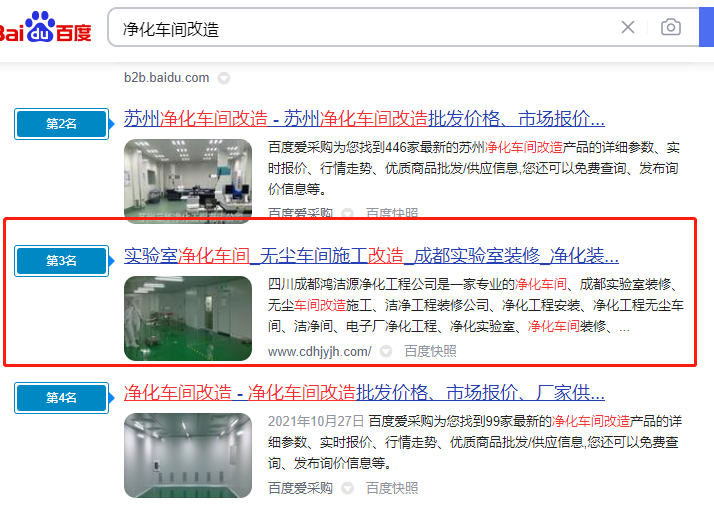Open the result 实验室净化车间_无尘车间施工改造
The height and width of the screenshot is (510, 714).
371,254
